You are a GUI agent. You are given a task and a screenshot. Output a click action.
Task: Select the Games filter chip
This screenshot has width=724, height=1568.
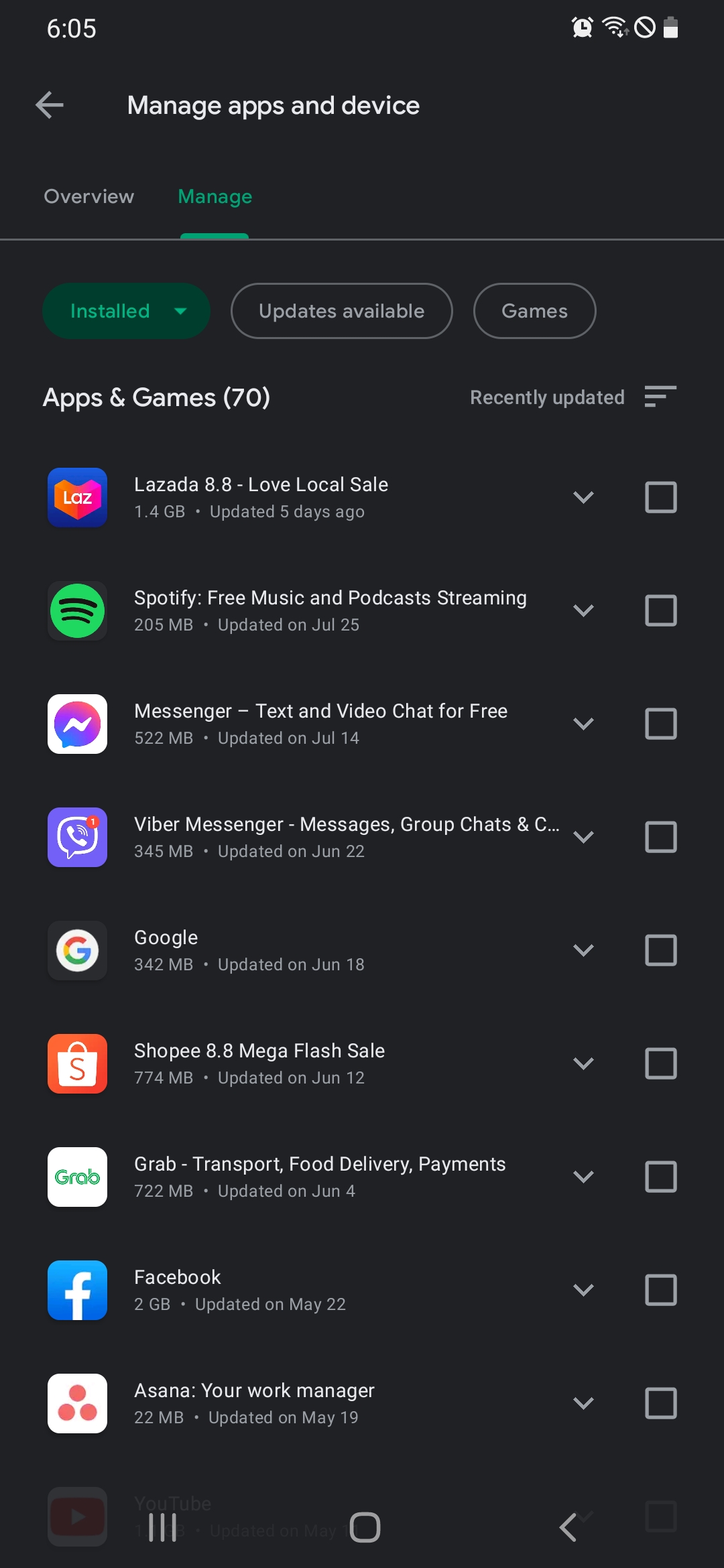[534, 311]
